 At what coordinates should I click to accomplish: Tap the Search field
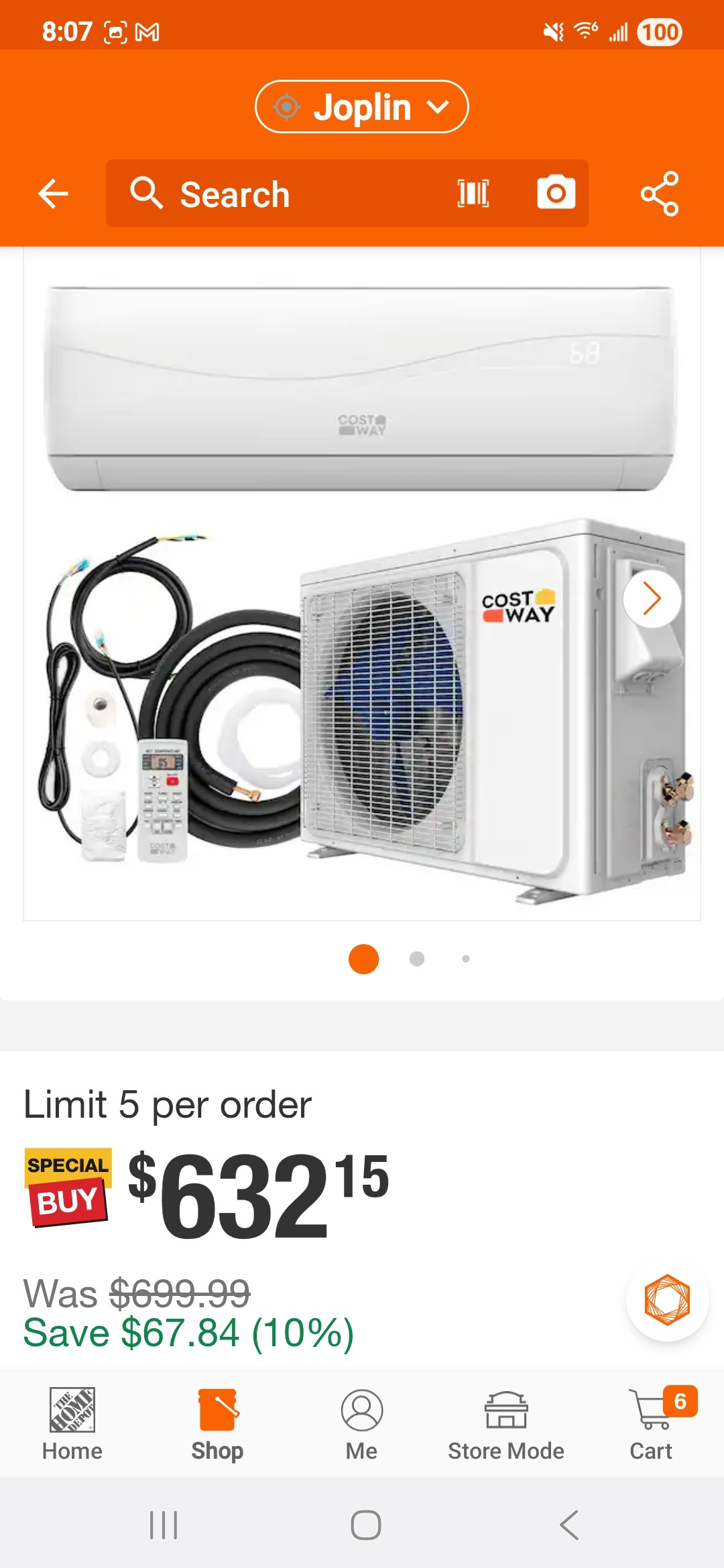pos(282,194)
